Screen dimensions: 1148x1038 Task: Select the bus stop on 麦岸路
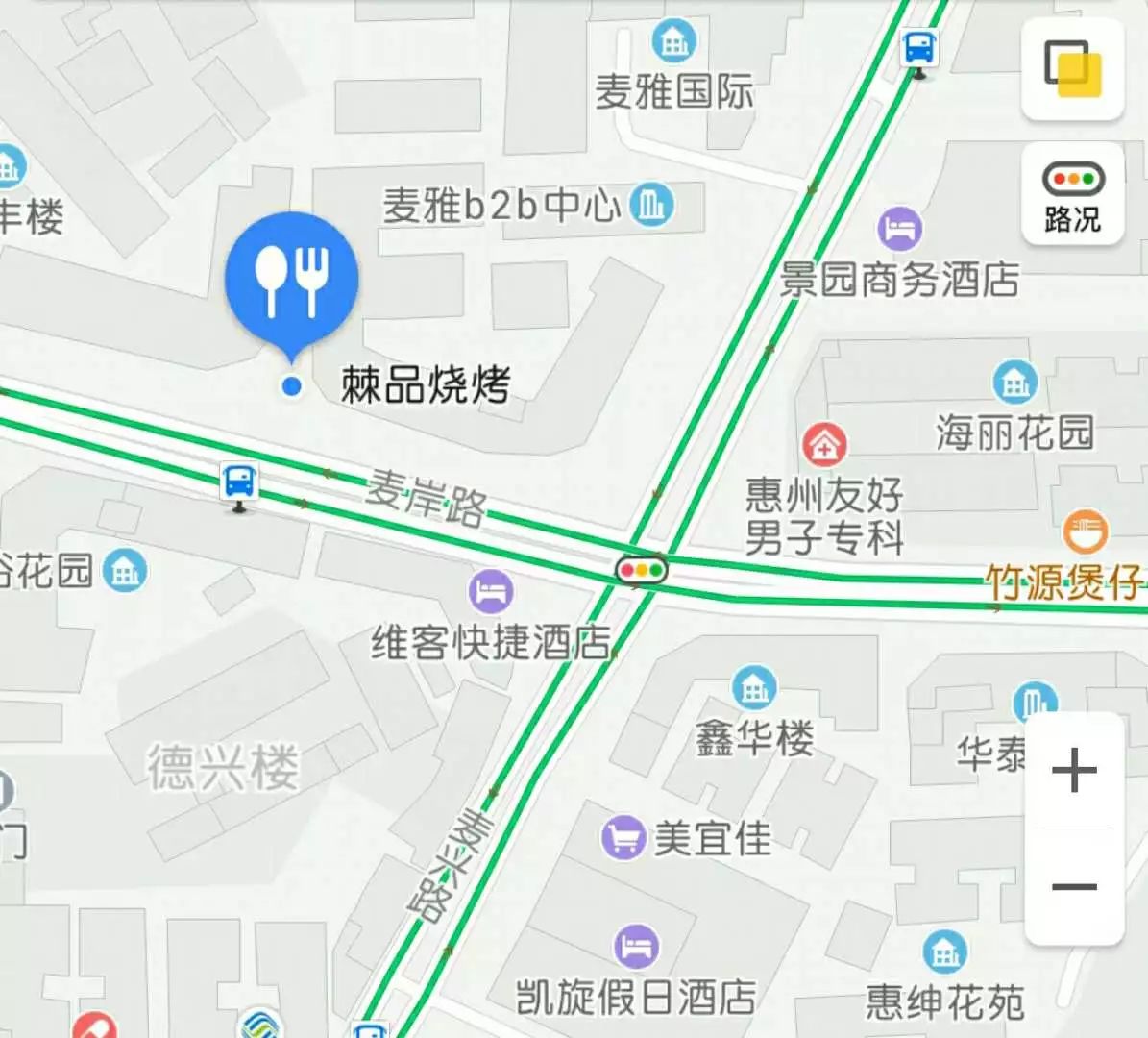[x=239, y=483]
